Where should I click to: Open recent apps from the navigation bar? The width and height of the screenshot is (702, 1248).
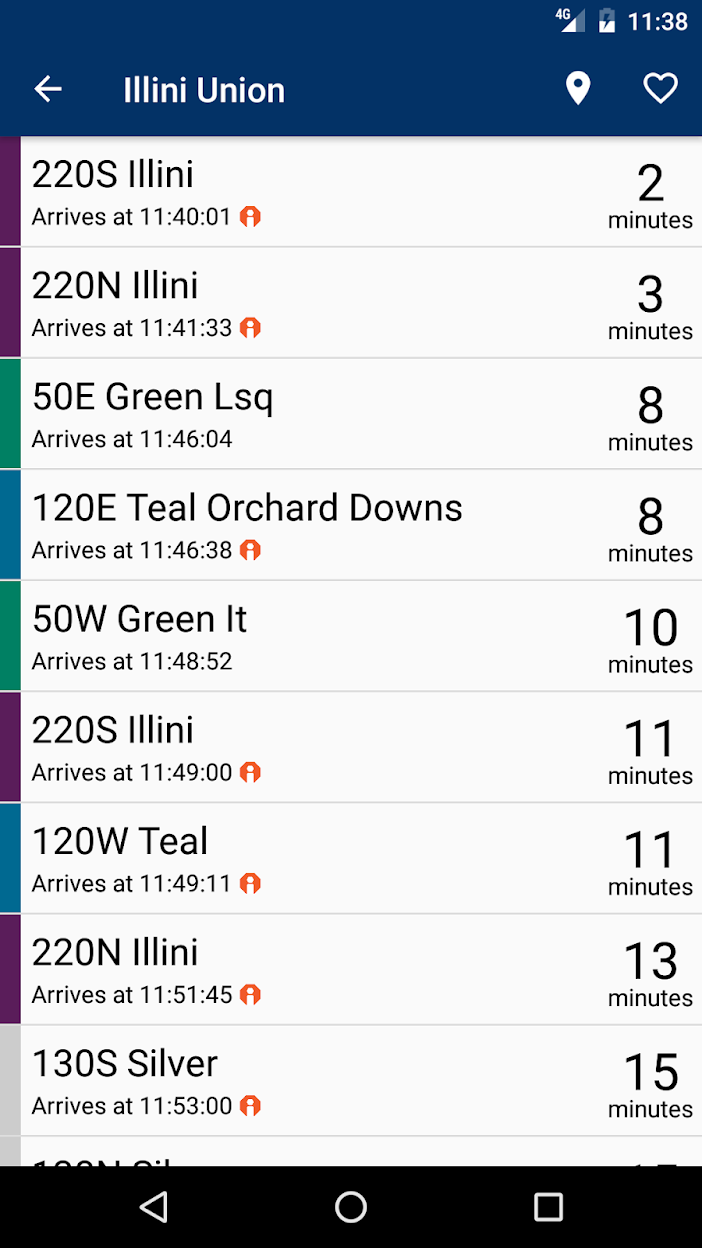click(x=548, y=1207)
